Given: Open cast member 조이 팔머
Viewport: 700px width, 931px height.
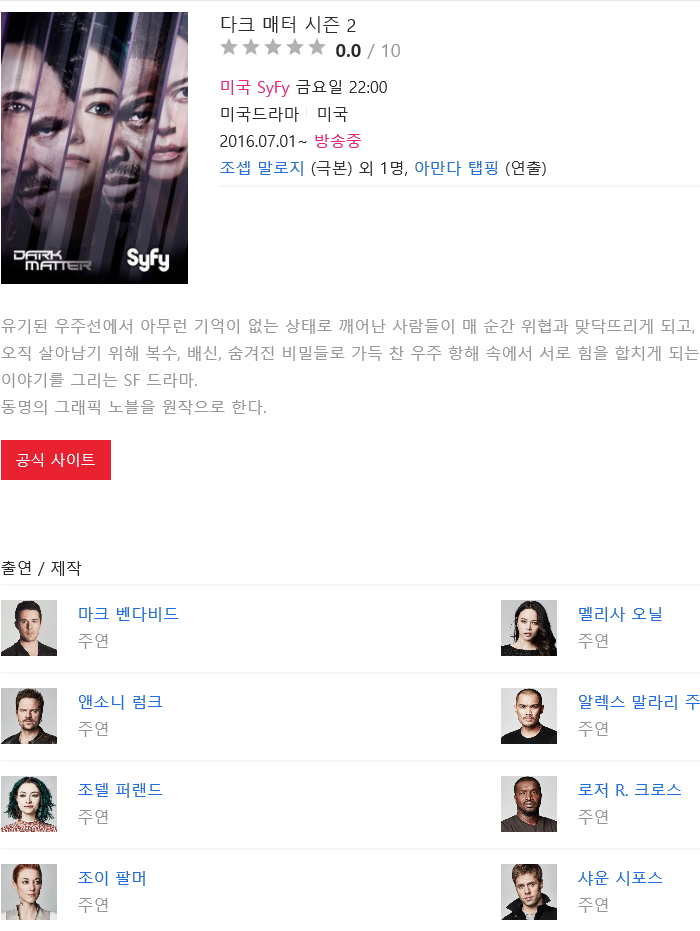Looking at the screenshot, I should point(112,878).
